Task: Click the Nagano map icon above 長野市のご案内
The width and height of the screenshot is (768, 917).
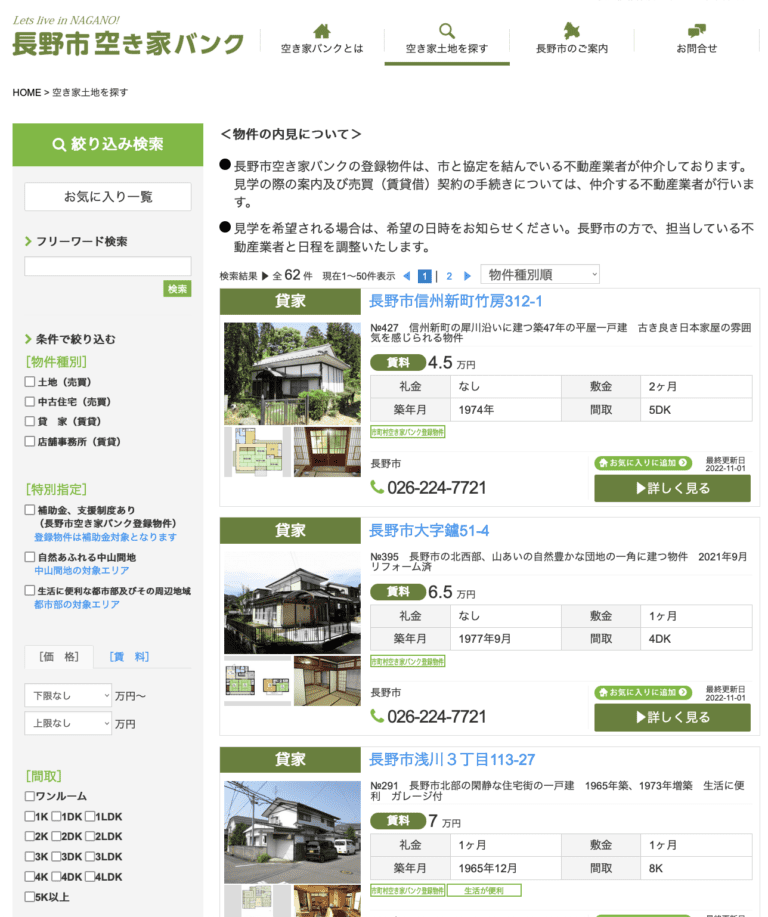Action: [574, 30]
